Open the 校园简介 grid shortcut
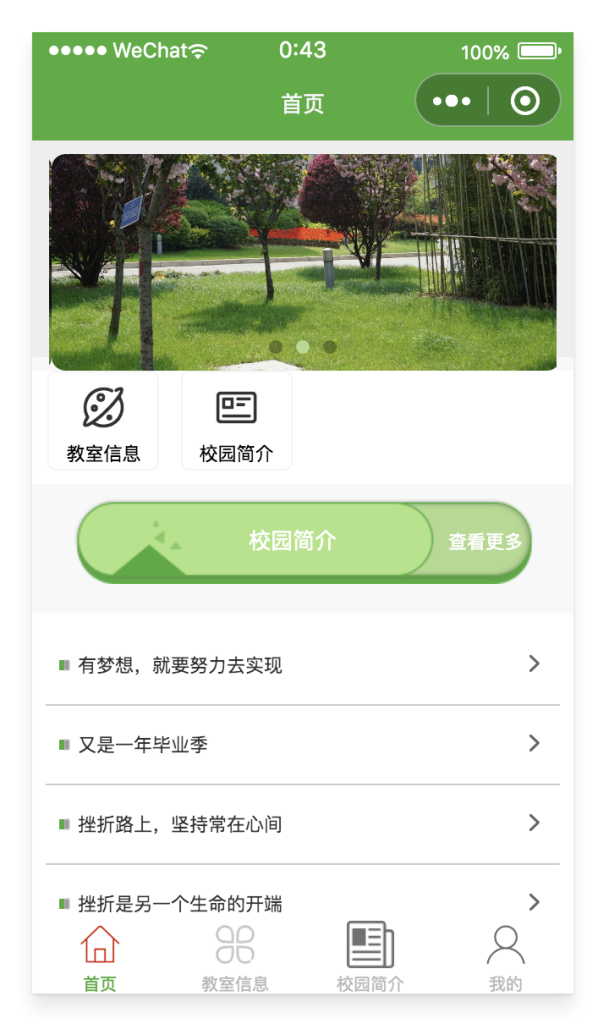 [x=236, y=422]
